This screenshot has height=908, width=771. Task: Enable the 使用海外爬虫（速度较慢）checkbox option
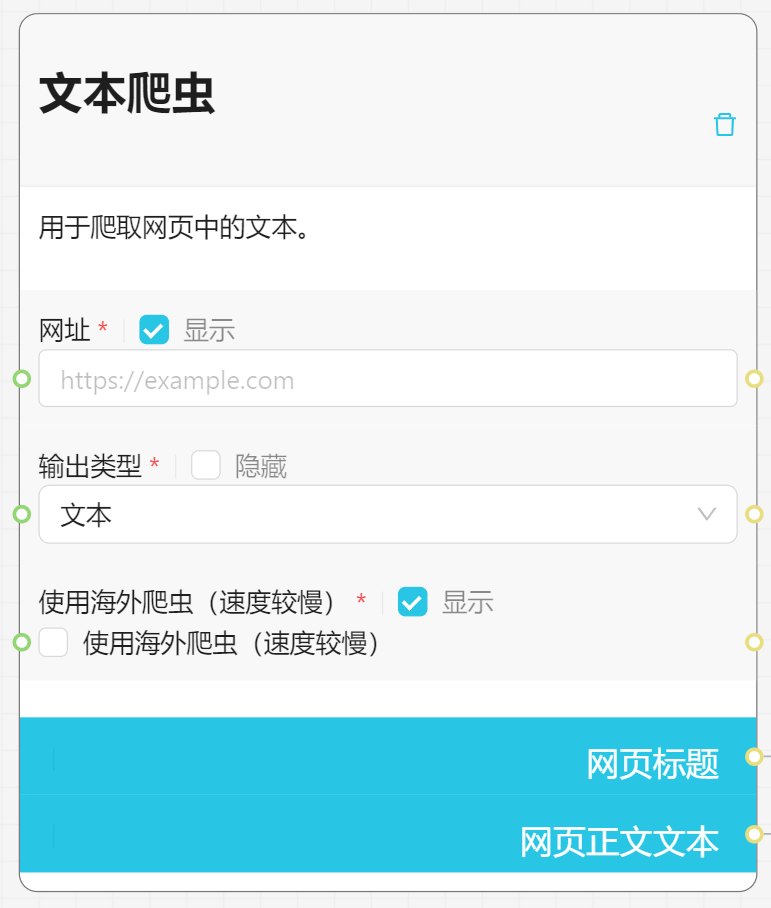coord(53,642)
